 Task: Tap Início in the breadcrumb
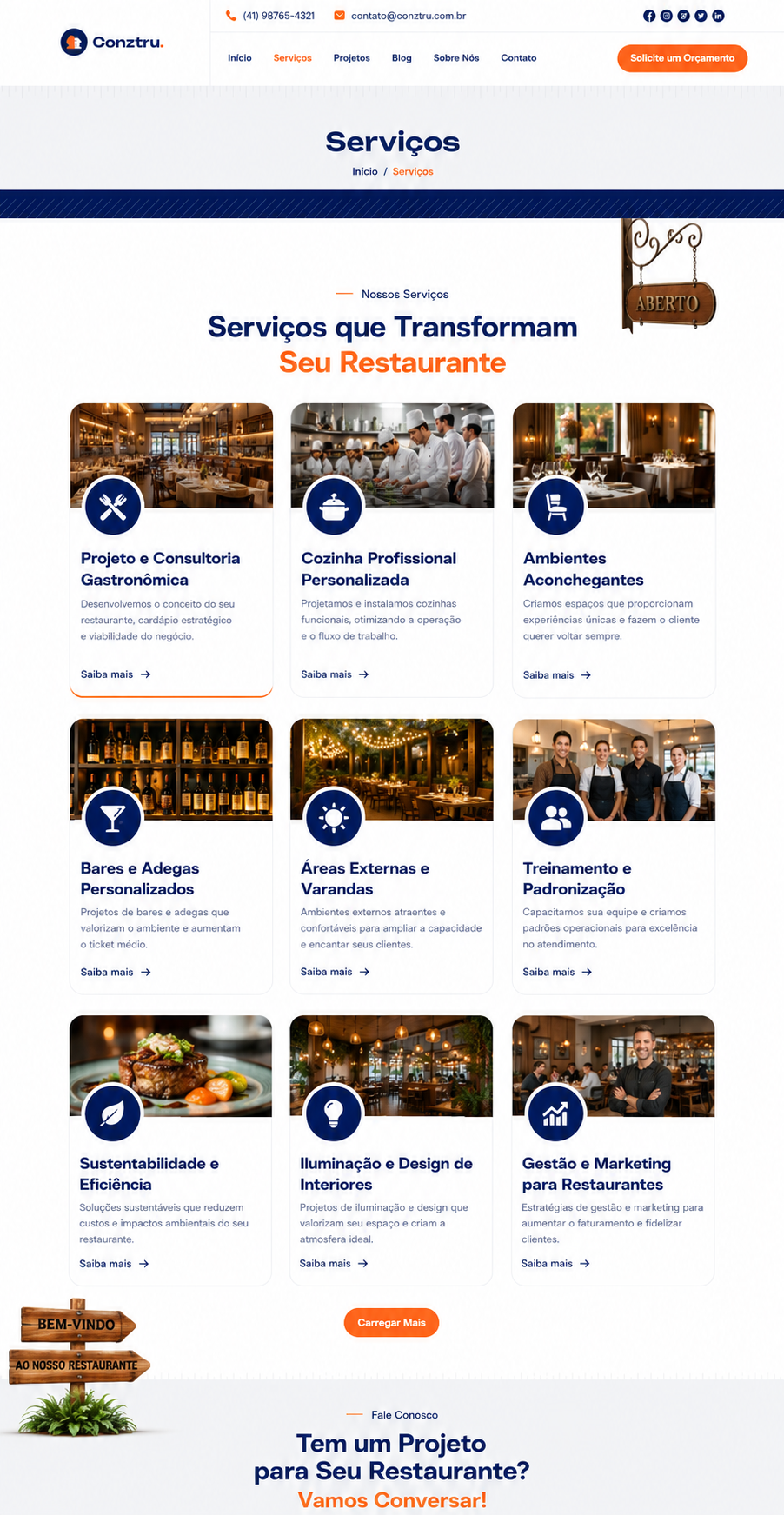pyautogui.click(x=365, y=171)
